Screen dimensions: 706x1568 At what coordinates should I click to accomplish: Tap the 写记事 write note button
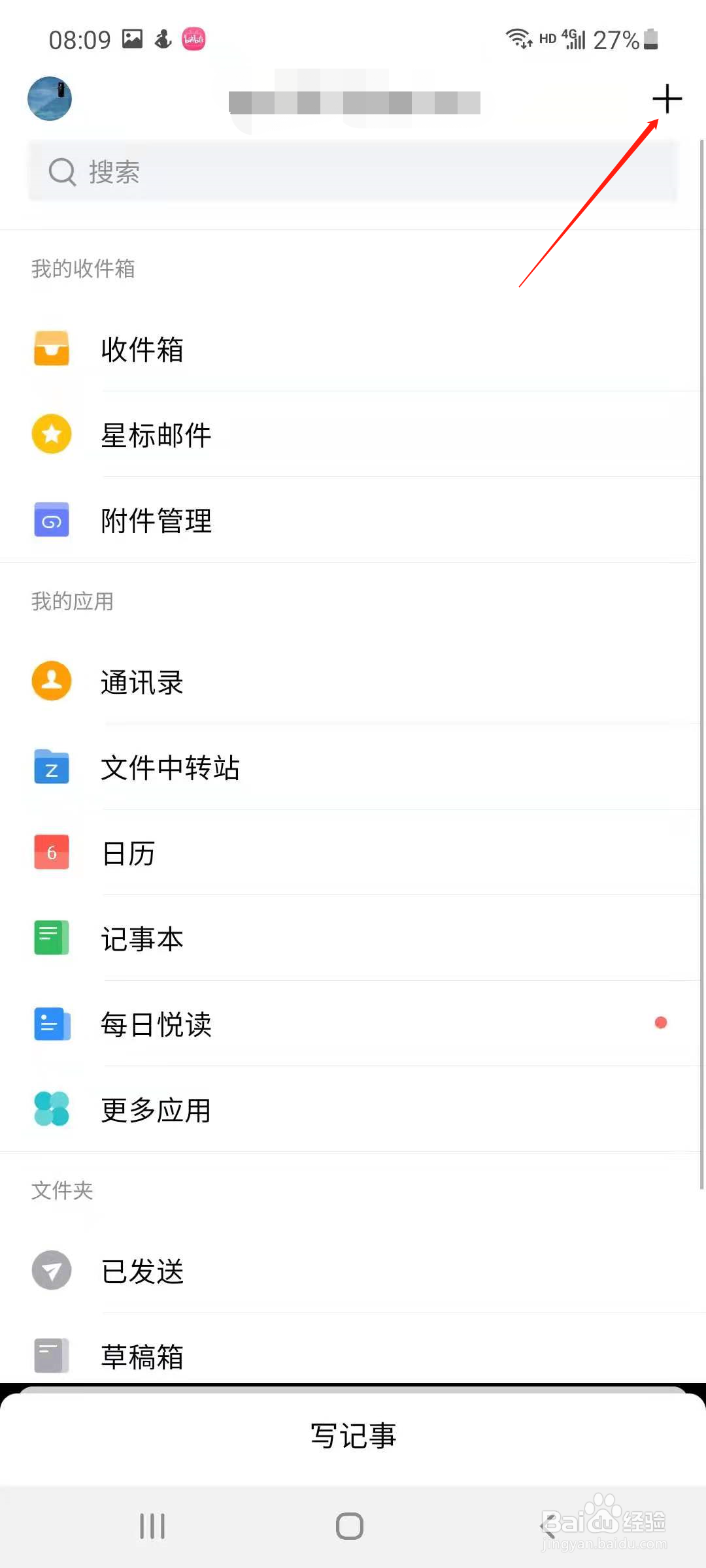click(353, 1437)
